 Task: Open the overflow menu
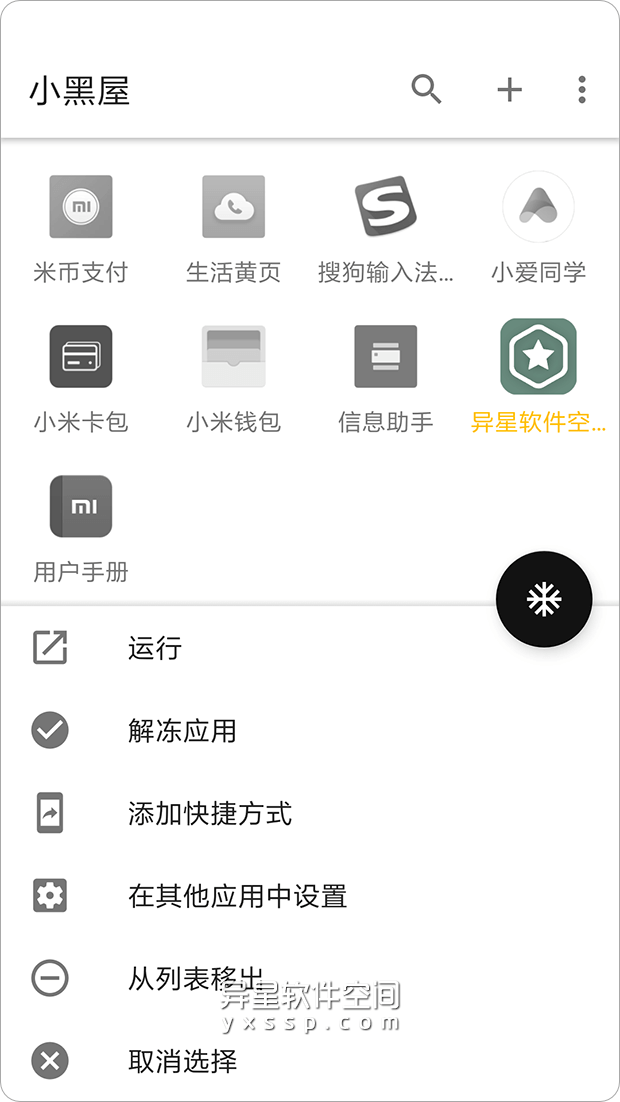click(x=582, y=90)
